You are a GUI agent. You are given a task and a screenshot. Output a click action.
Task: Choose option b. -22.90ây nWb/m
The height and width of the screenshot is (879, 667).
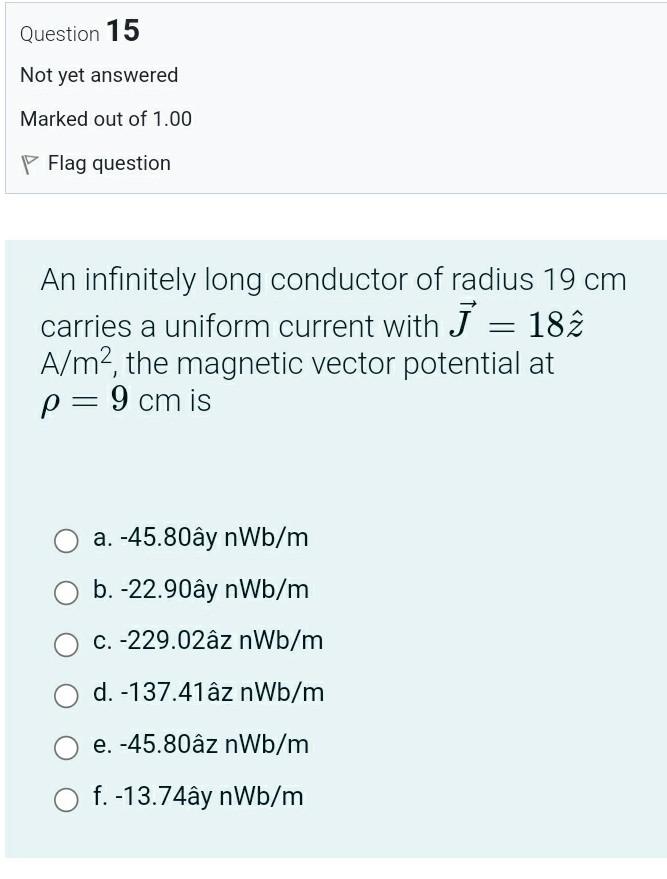pos(66,592)
